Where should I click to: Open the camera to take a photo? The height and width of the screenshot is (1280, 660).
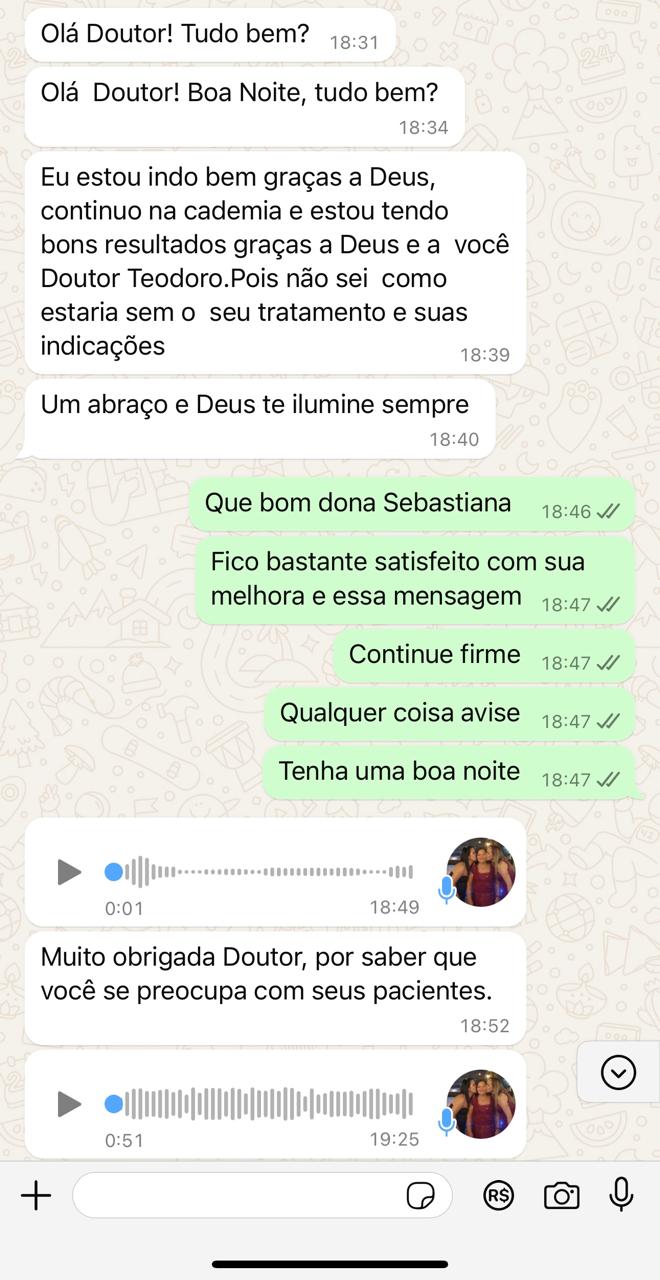point(562,1195)
